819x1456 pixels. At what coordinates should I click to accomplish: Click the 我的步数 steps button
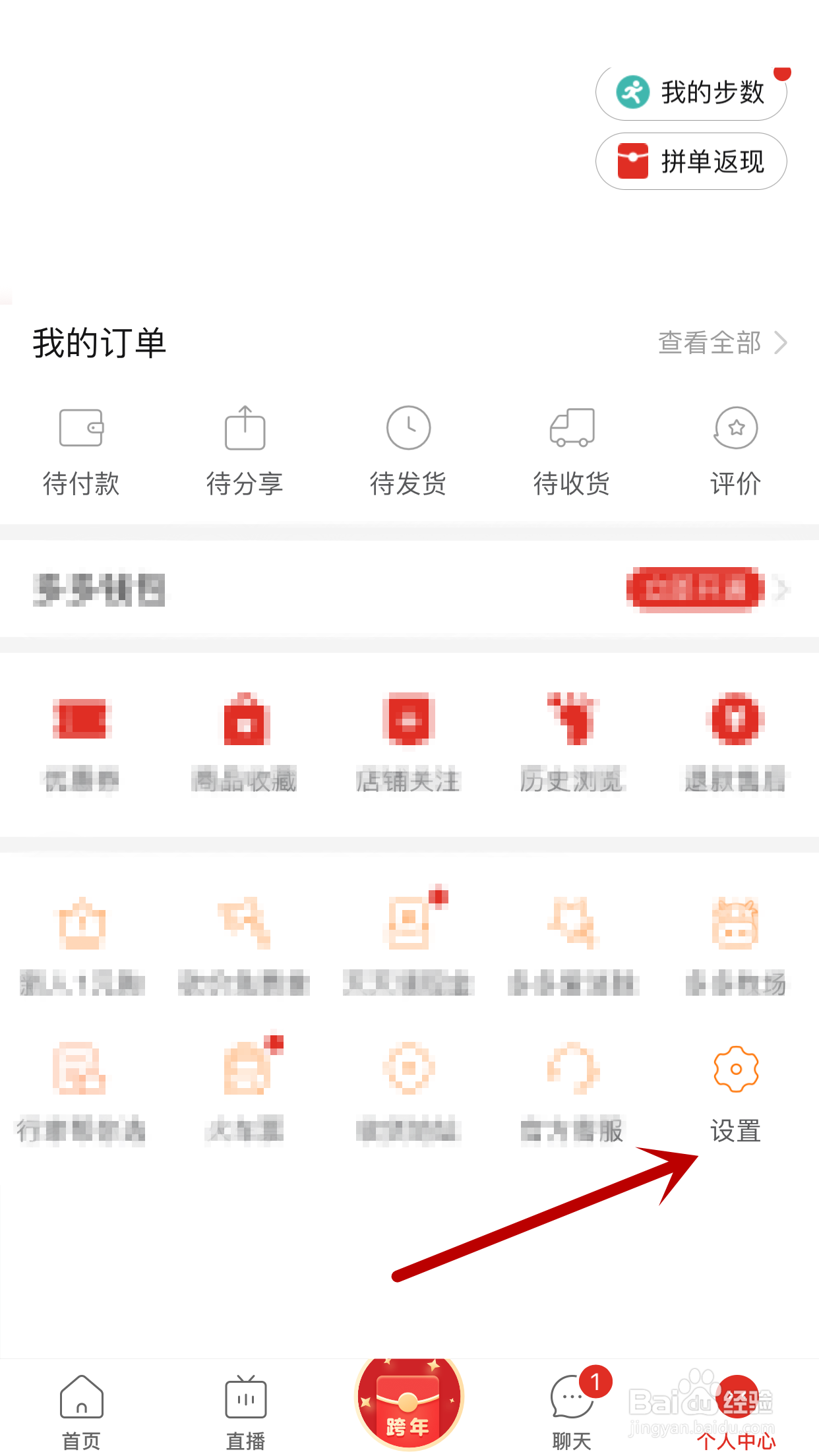click(690, 92)
